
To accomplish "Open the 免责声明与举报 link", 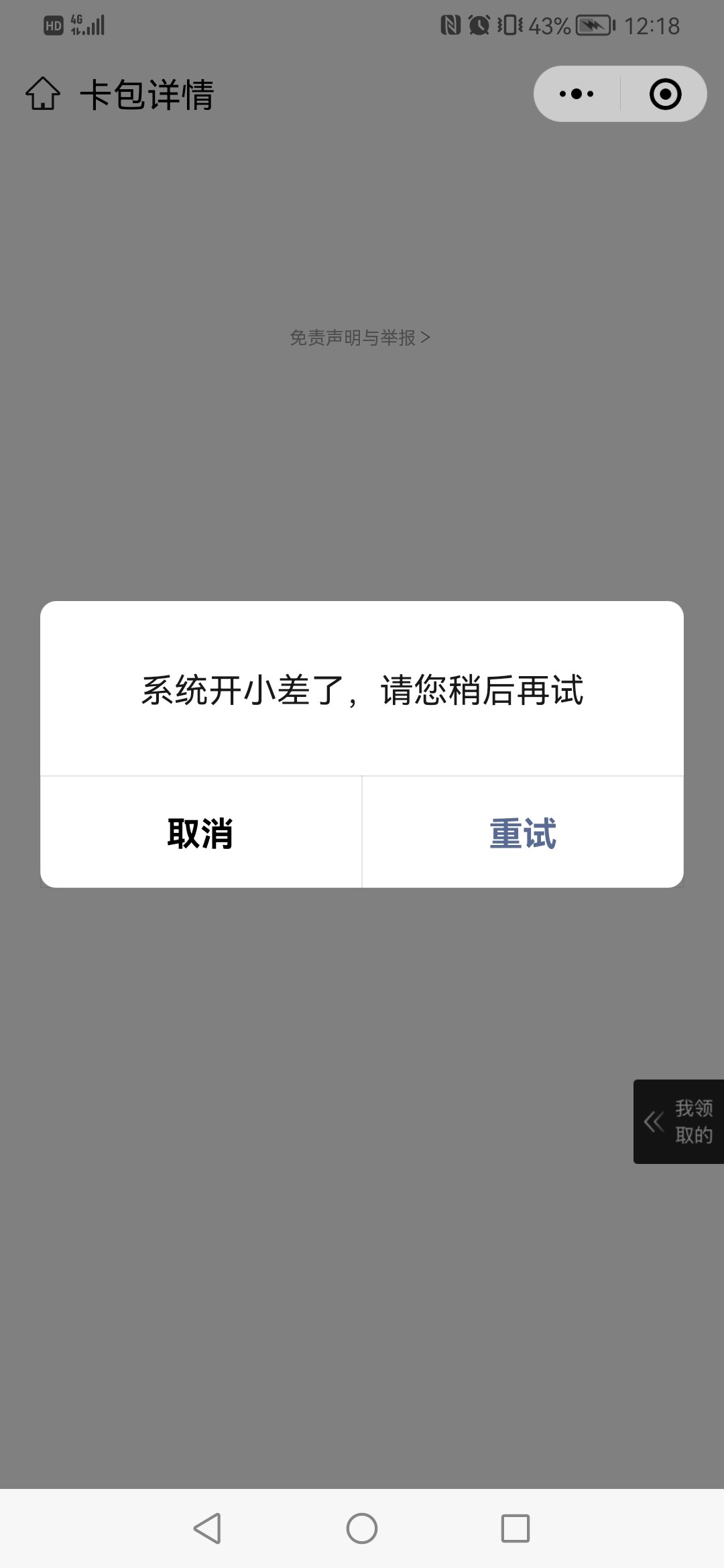I will tap(360, 338).
